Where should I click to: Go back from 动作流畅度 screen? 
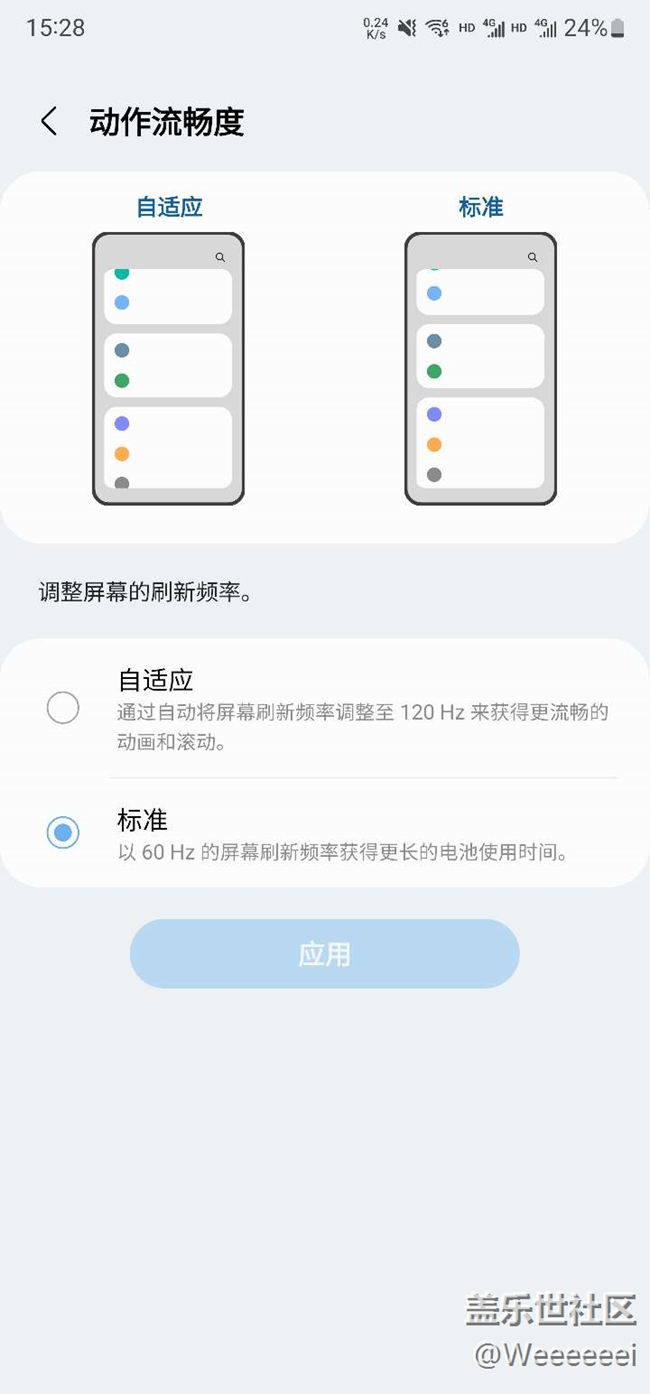pyautogui.click(x=48, y=122)
